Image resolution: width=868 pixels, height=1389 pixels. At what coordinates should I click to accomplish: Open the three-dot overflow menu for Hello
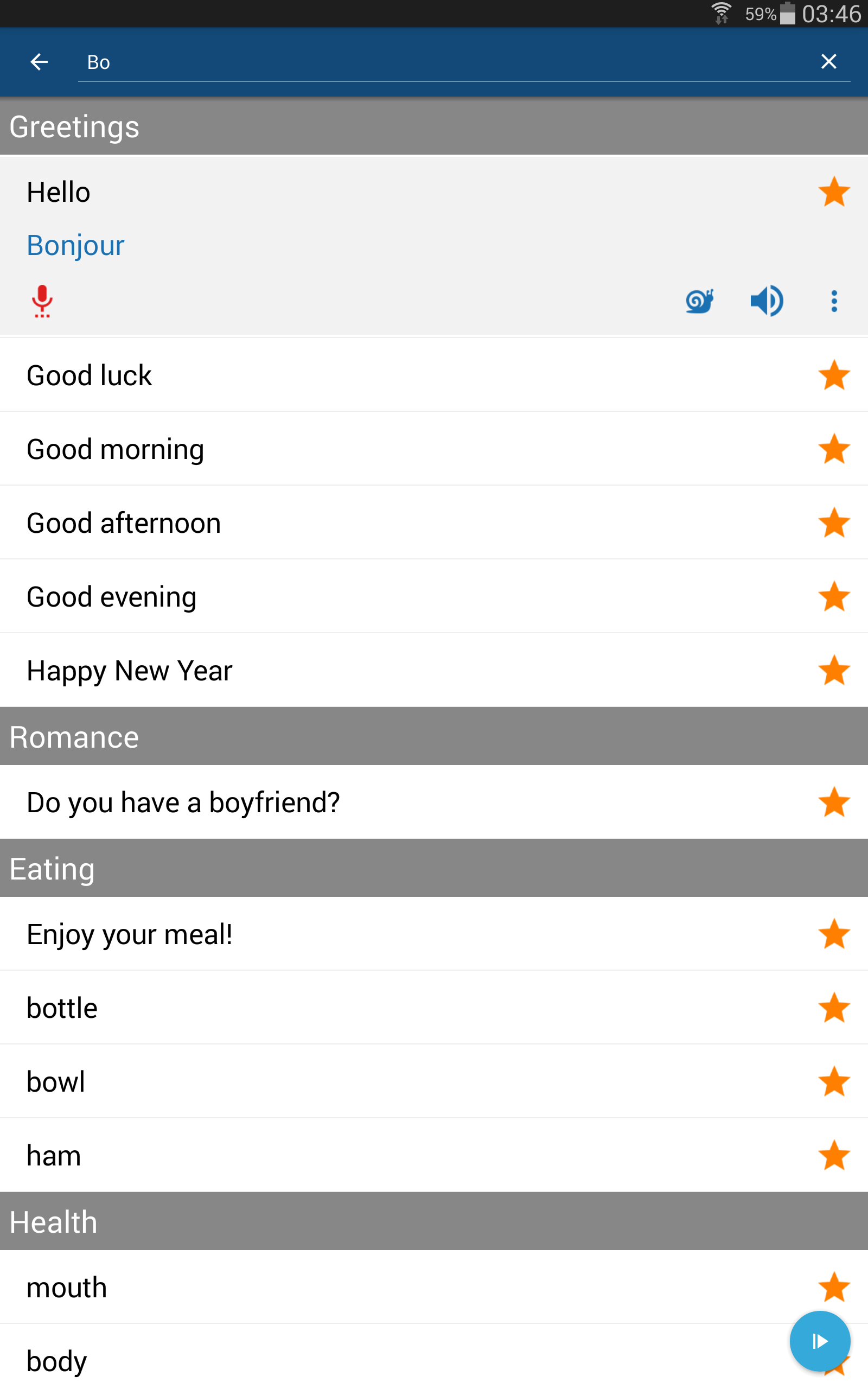coord(834,301)
